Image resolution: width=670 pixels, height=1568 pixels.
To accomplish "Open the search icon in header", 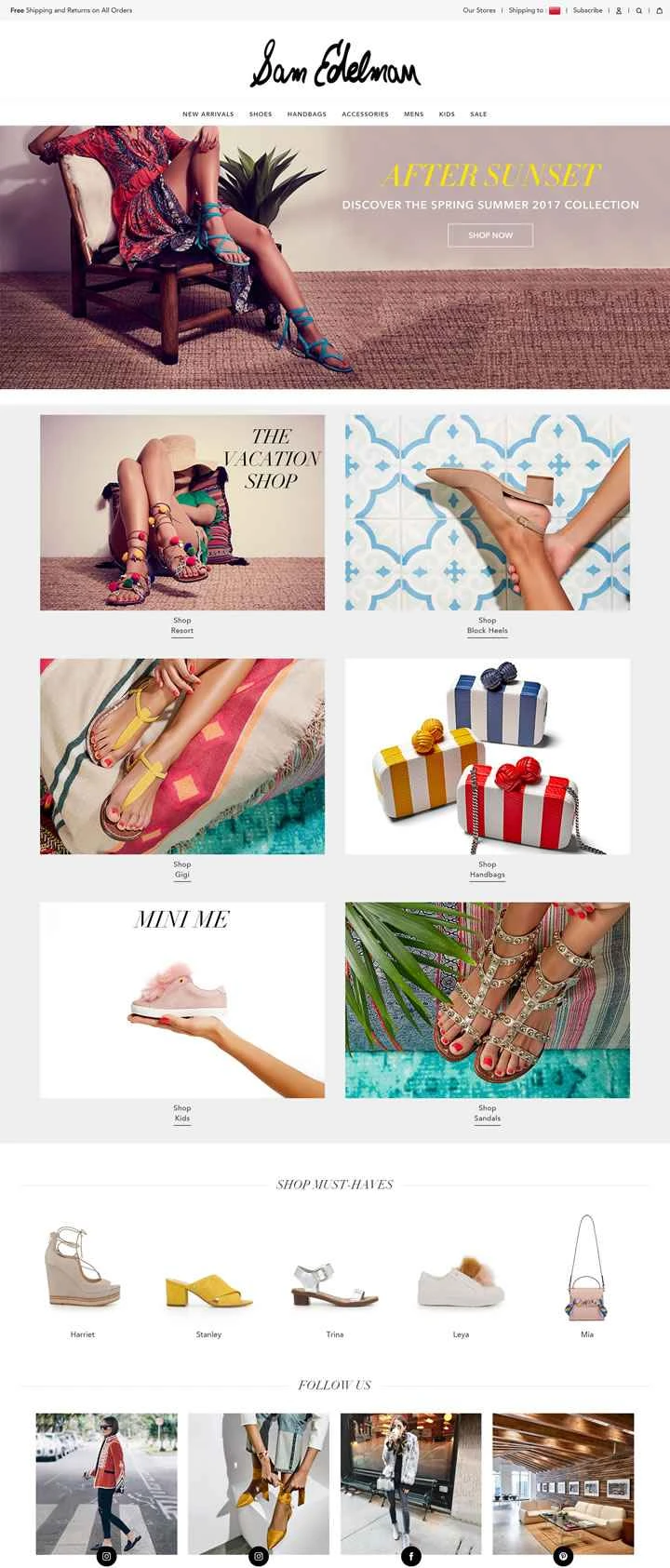I will tap(639, 11).
